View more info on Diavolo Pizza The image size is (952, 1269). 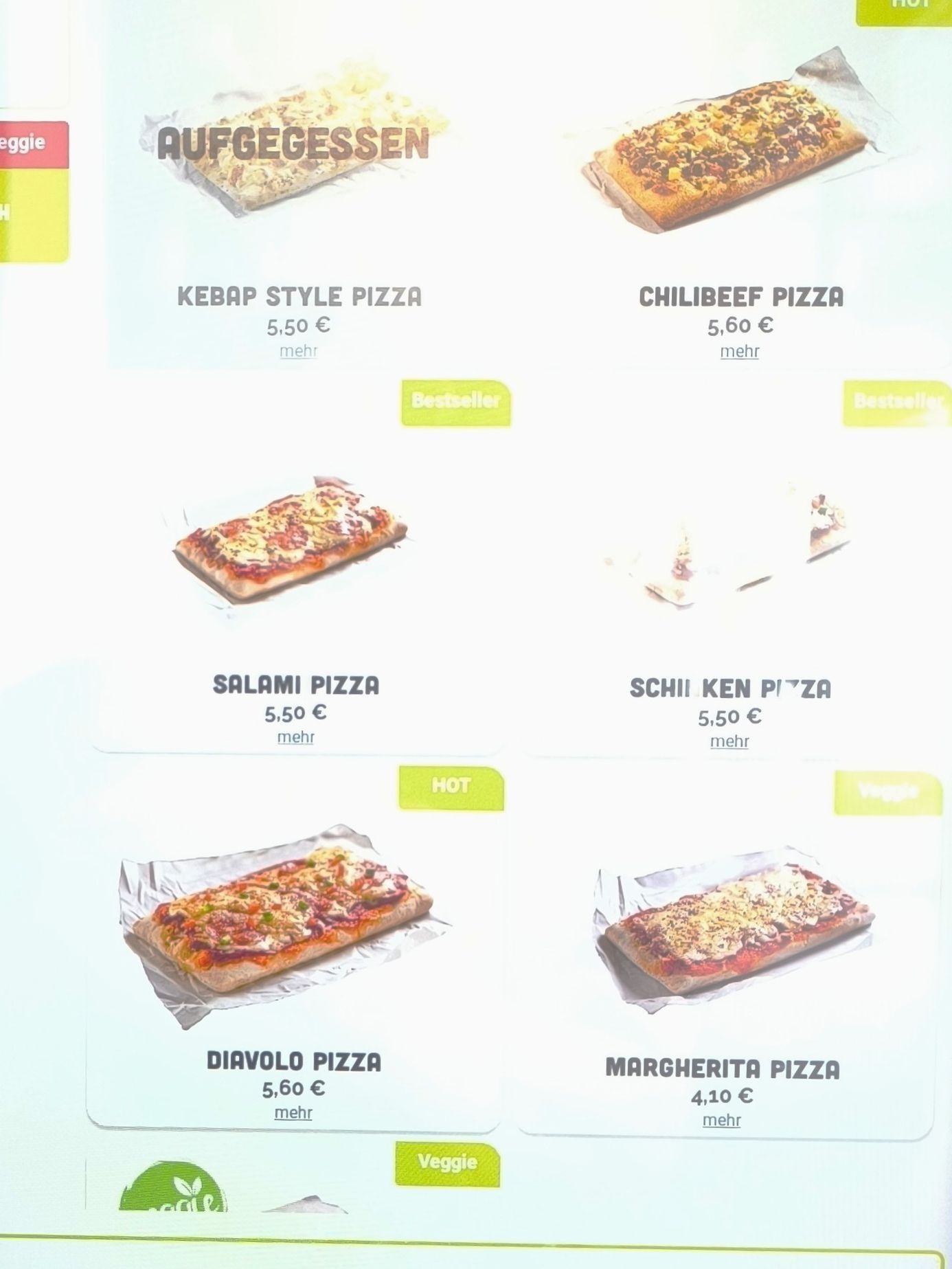click(x=293, y=1112)
